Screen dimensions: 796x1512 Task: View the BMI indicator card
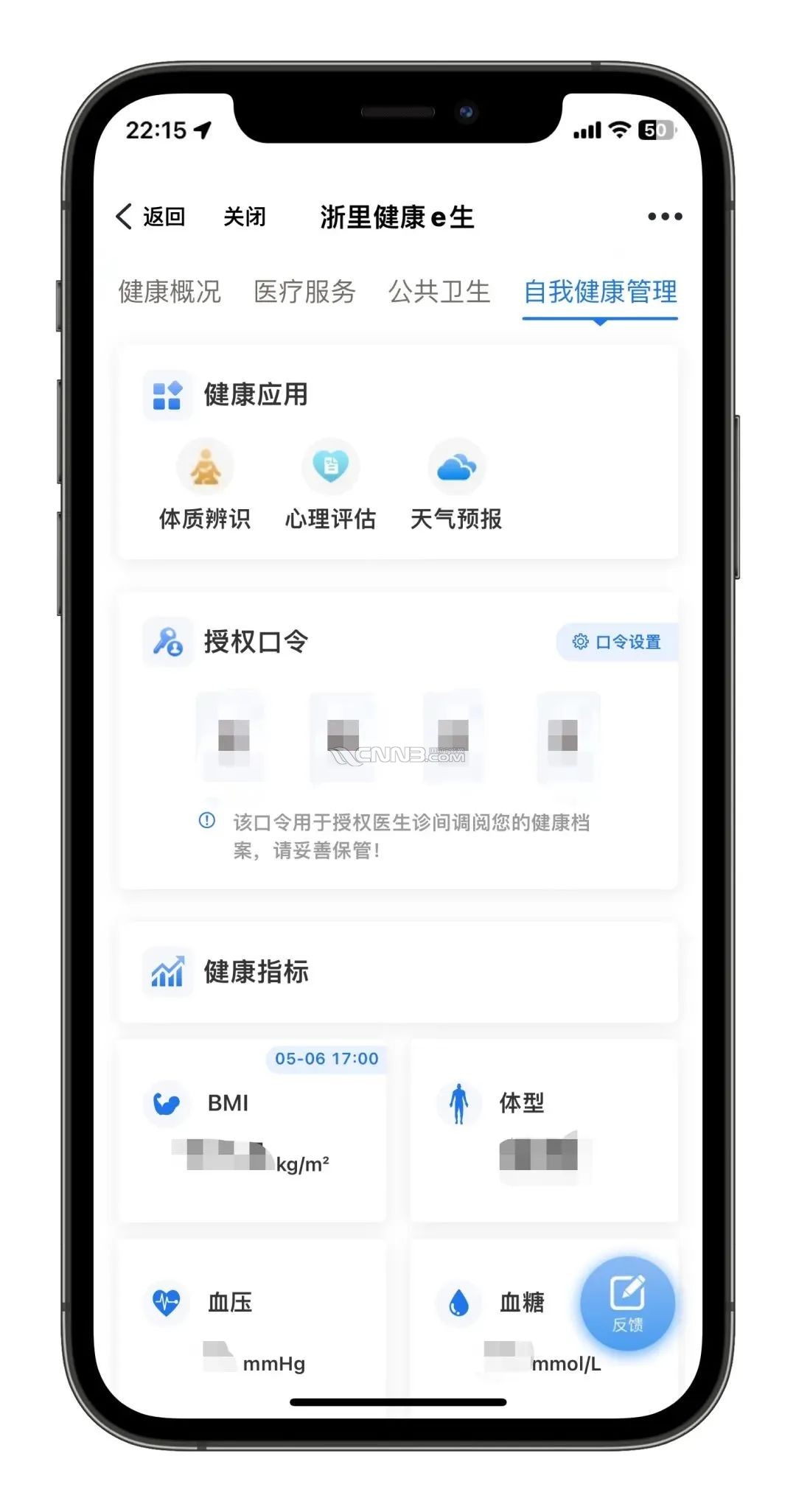252,1131
